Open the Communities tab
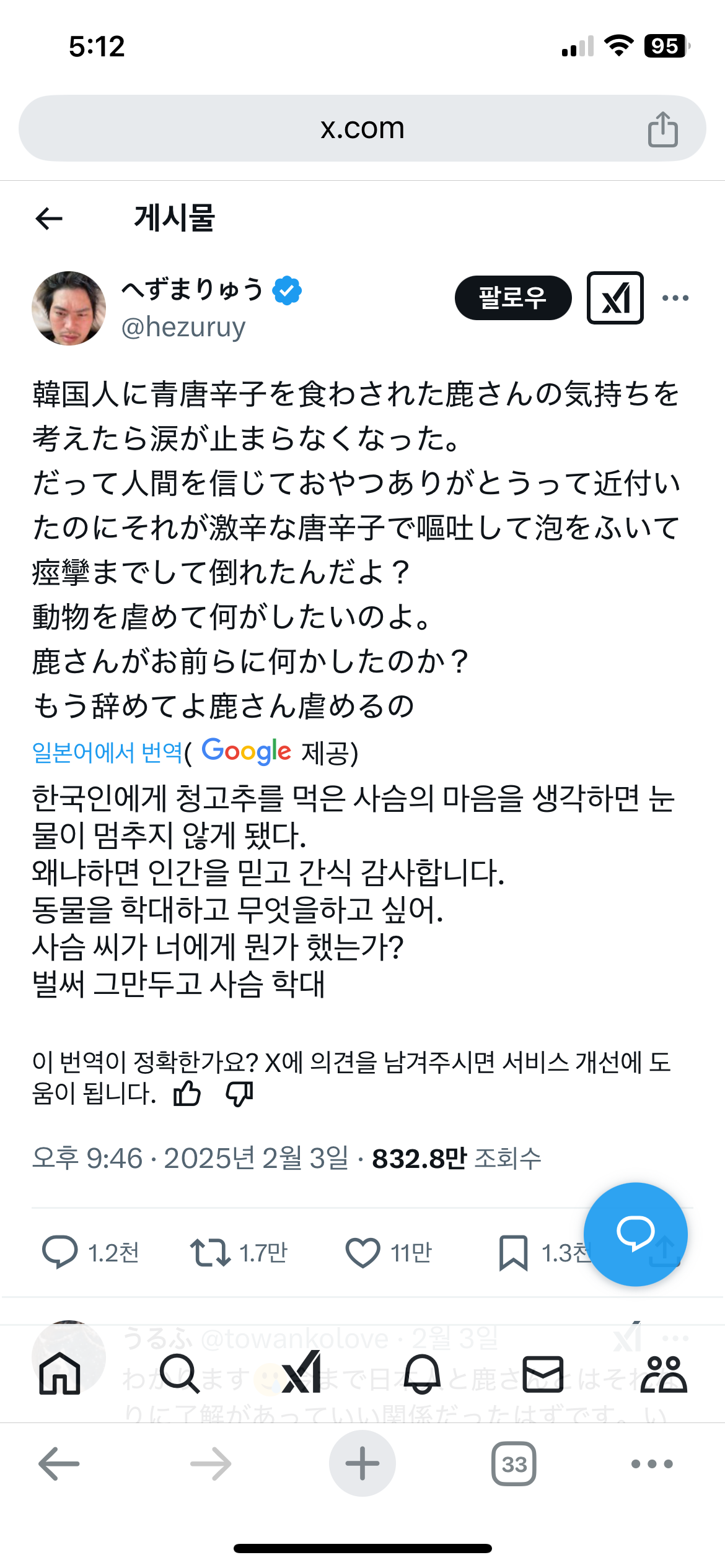The height and width of the screenshot is (1568, 725). (x=663, y=1374)
